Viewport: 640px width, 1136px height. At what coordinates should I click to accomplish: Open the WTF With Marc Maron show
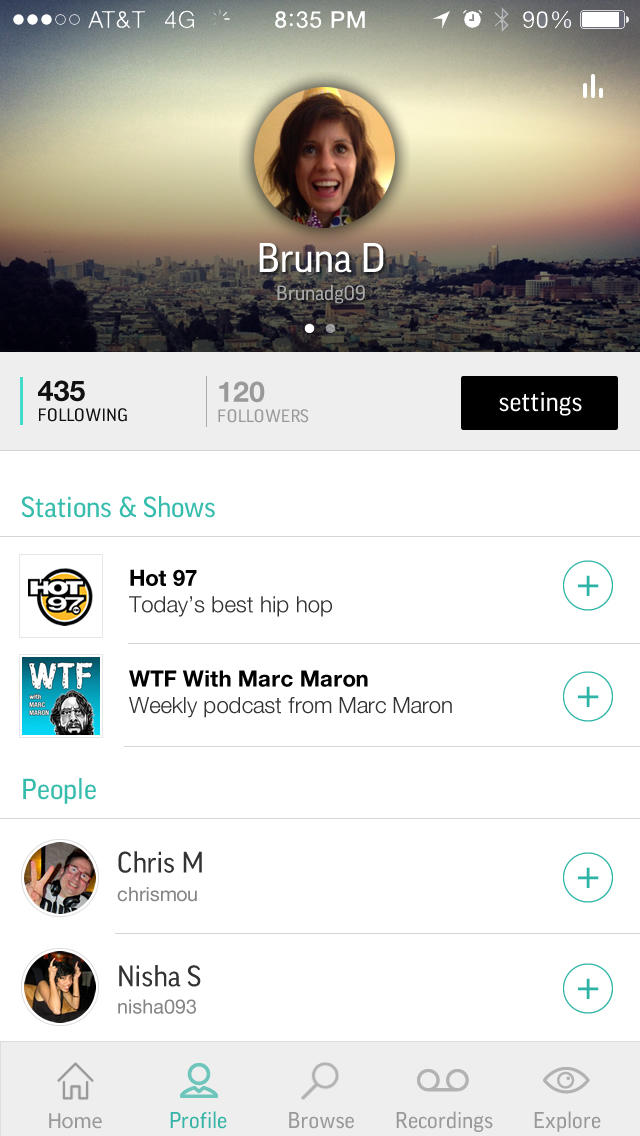tap(300, 693)
